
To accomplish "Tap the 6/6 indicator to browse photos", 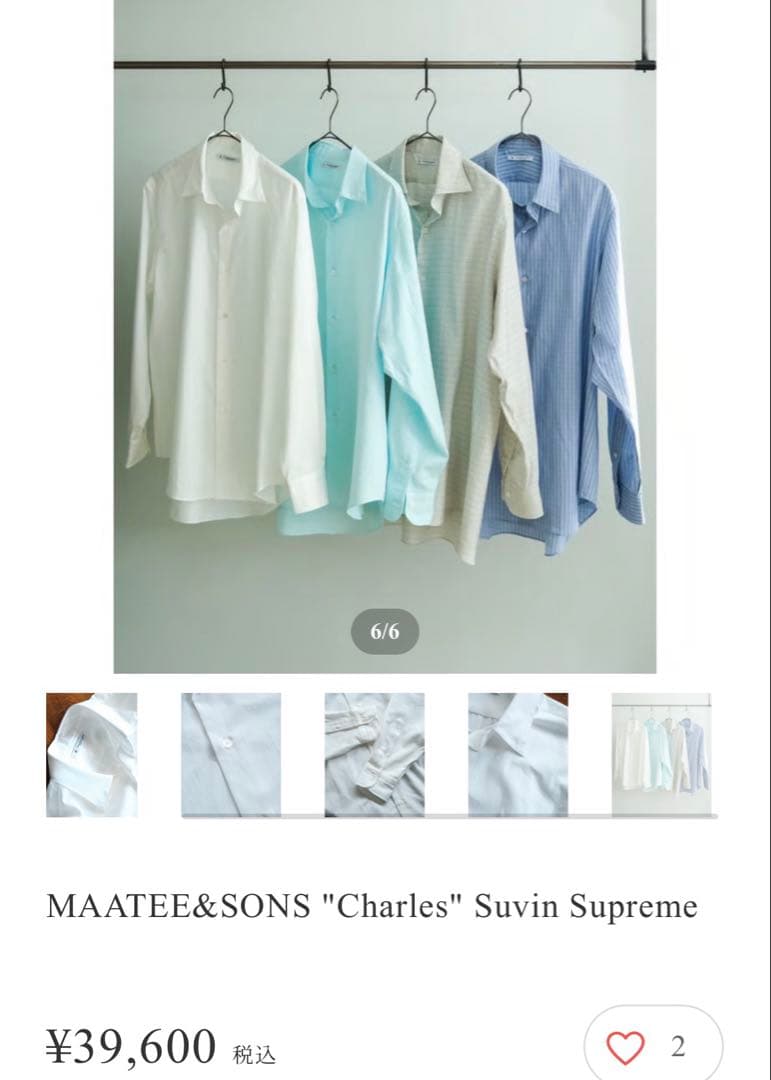I will point(385,629).
